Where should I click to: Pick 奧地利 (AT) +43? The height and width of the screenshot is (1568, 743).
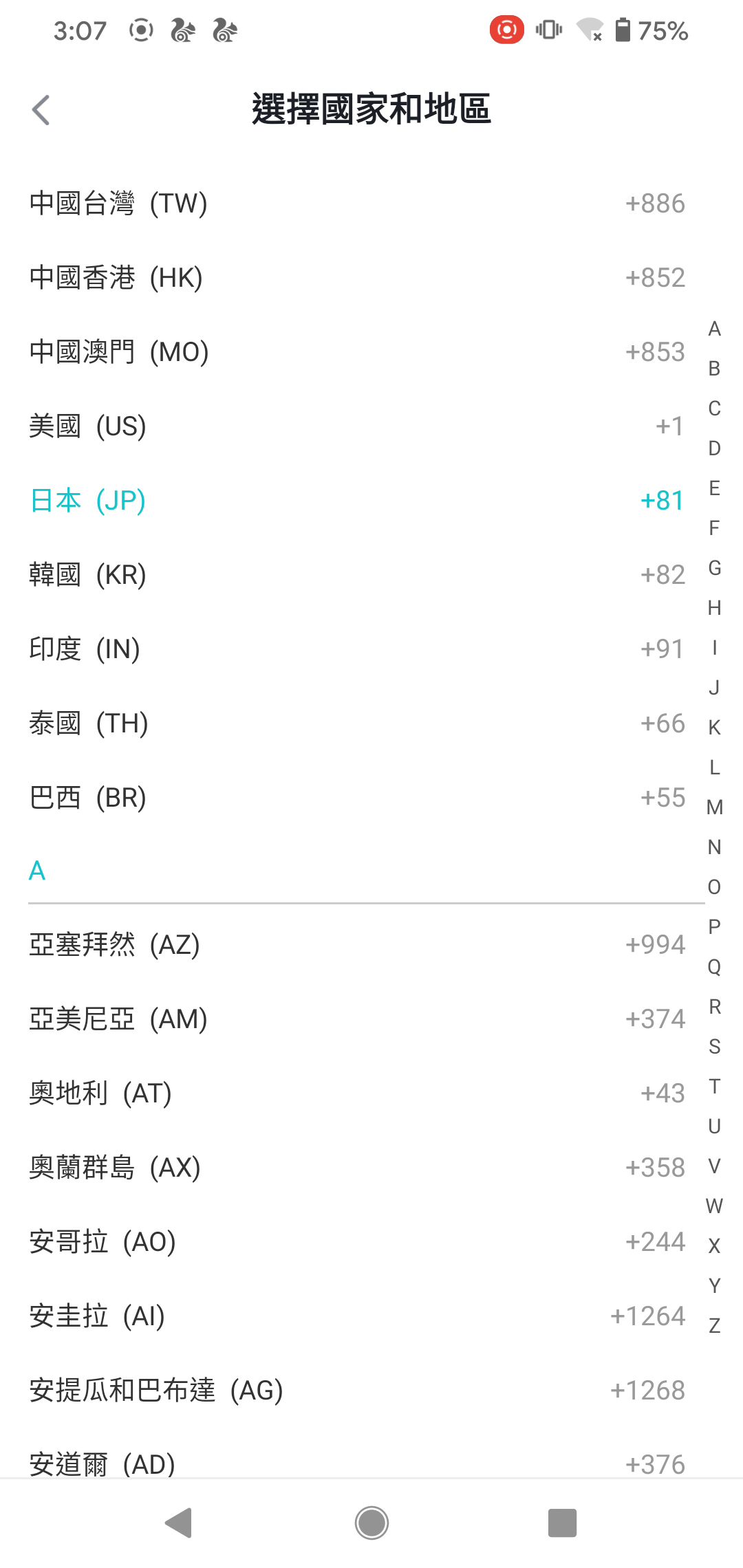(x=356, y=1093)
